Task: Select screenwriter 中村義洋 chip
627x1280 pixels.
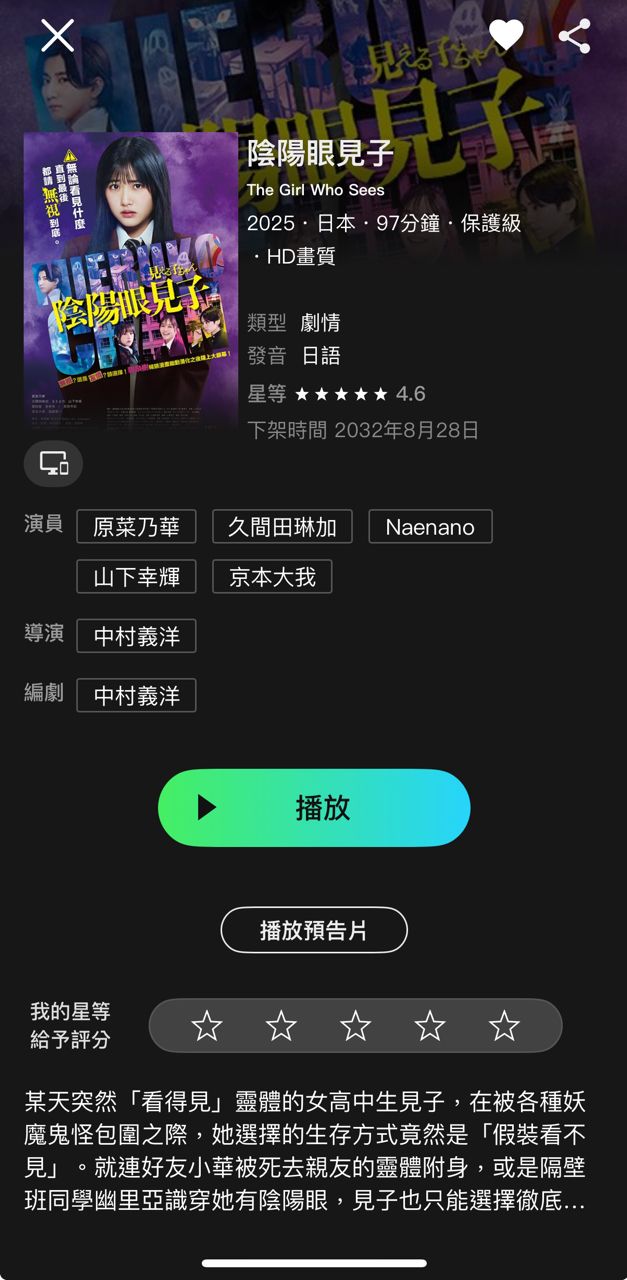Action: coord(136,696)
